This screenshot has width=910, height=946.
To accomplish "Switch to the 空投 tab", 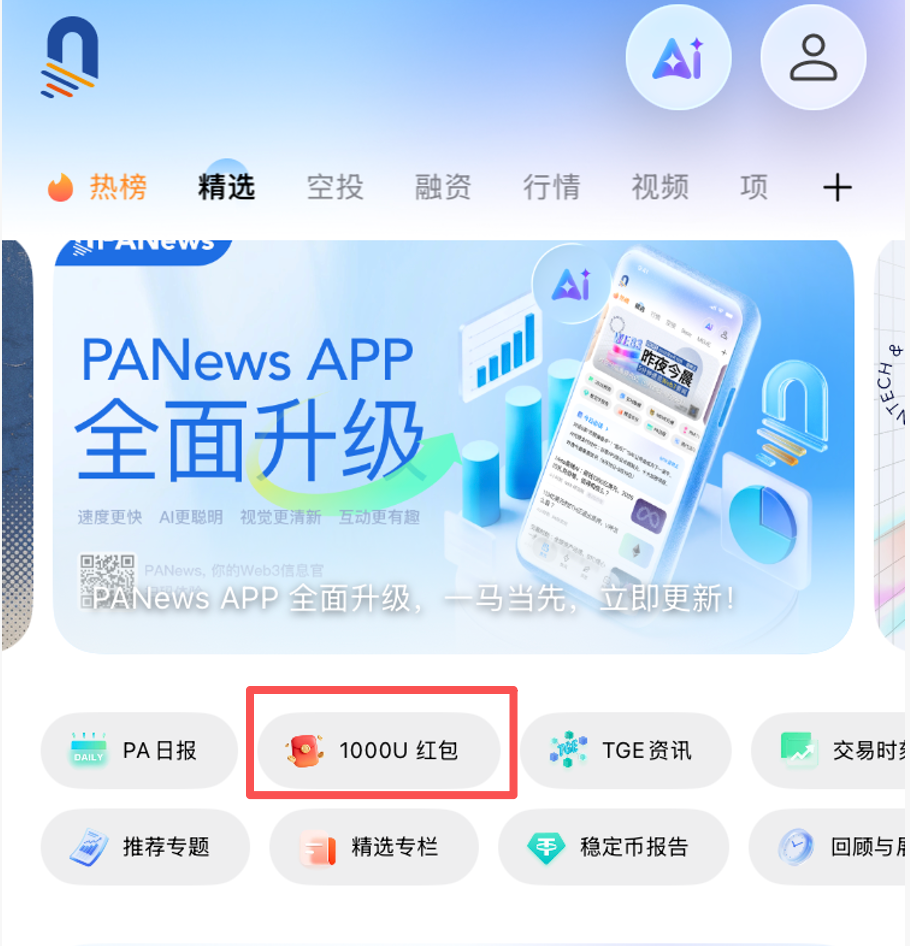I will coord(334,187).
